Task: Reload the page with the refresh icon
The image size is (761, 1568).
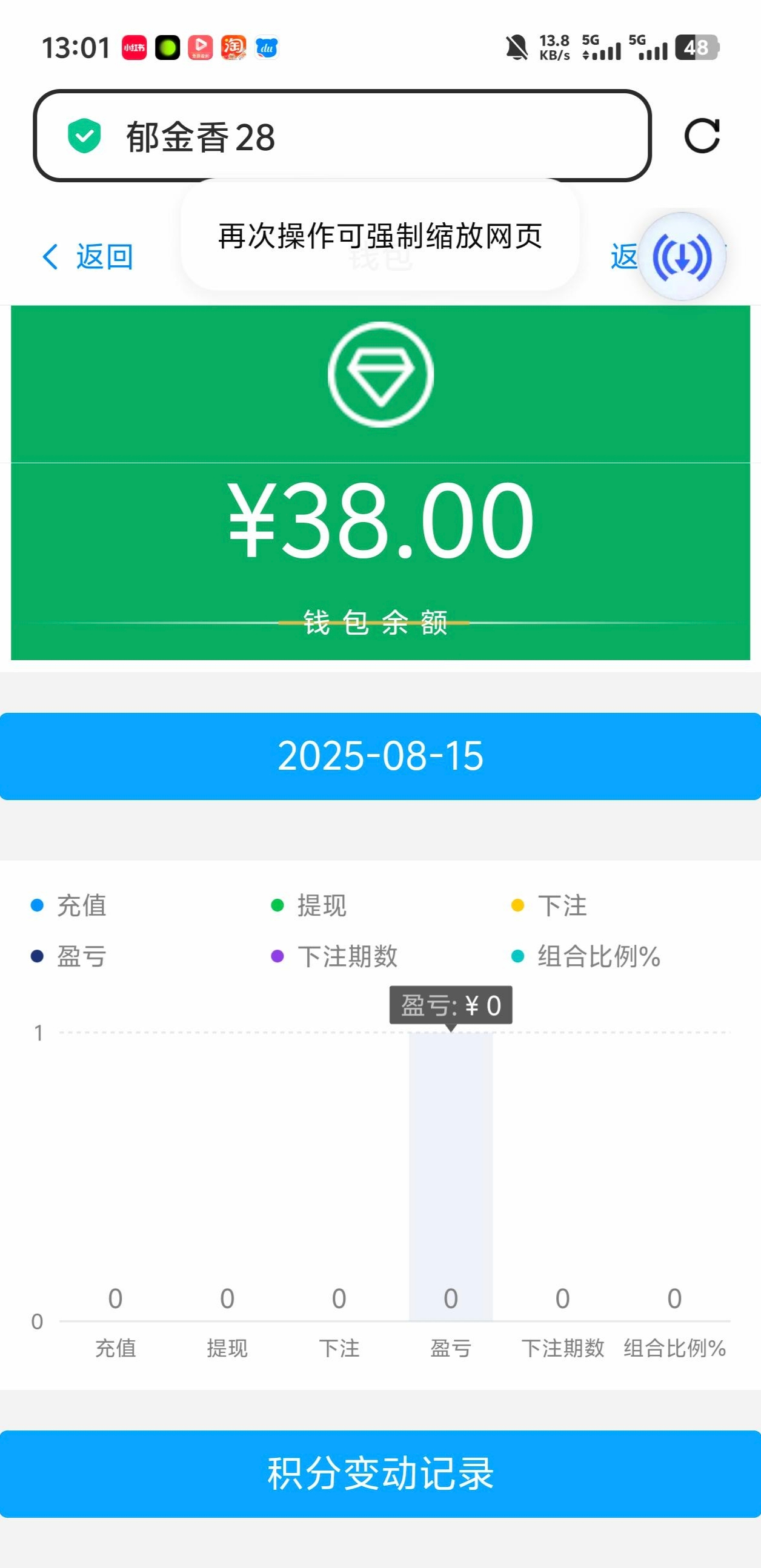Action: 702,136
